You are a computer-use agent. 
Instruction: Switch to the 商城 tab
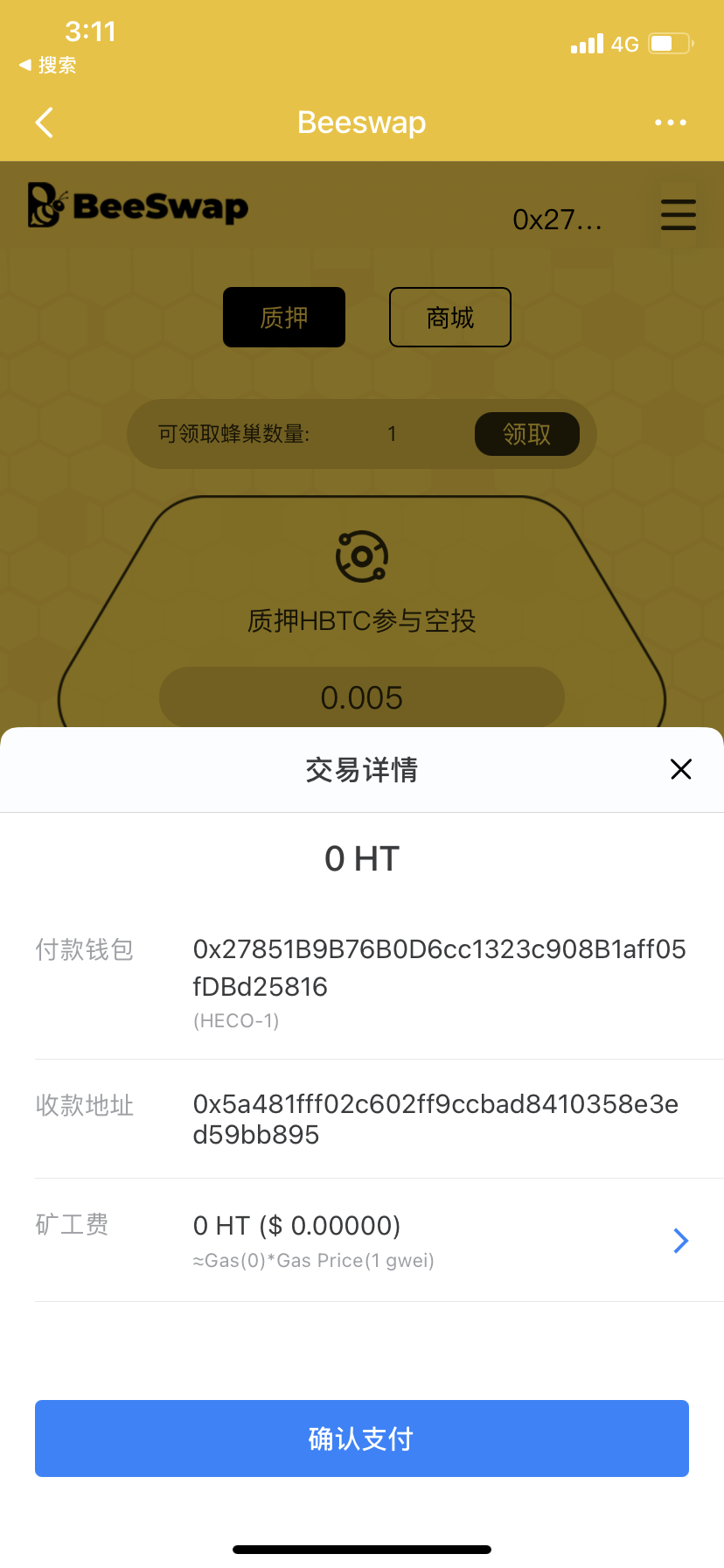point(449,318)
